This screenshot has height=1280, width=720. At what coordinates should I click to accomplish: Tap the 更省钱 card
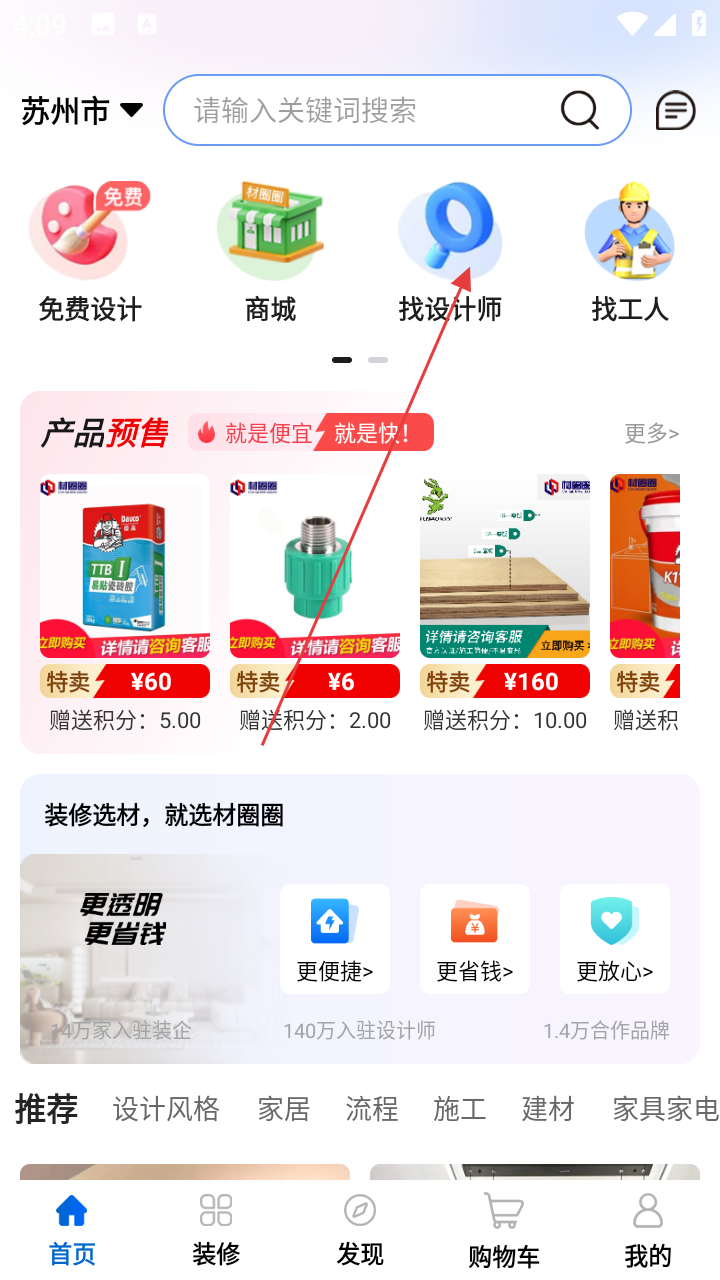coord(475,938)
